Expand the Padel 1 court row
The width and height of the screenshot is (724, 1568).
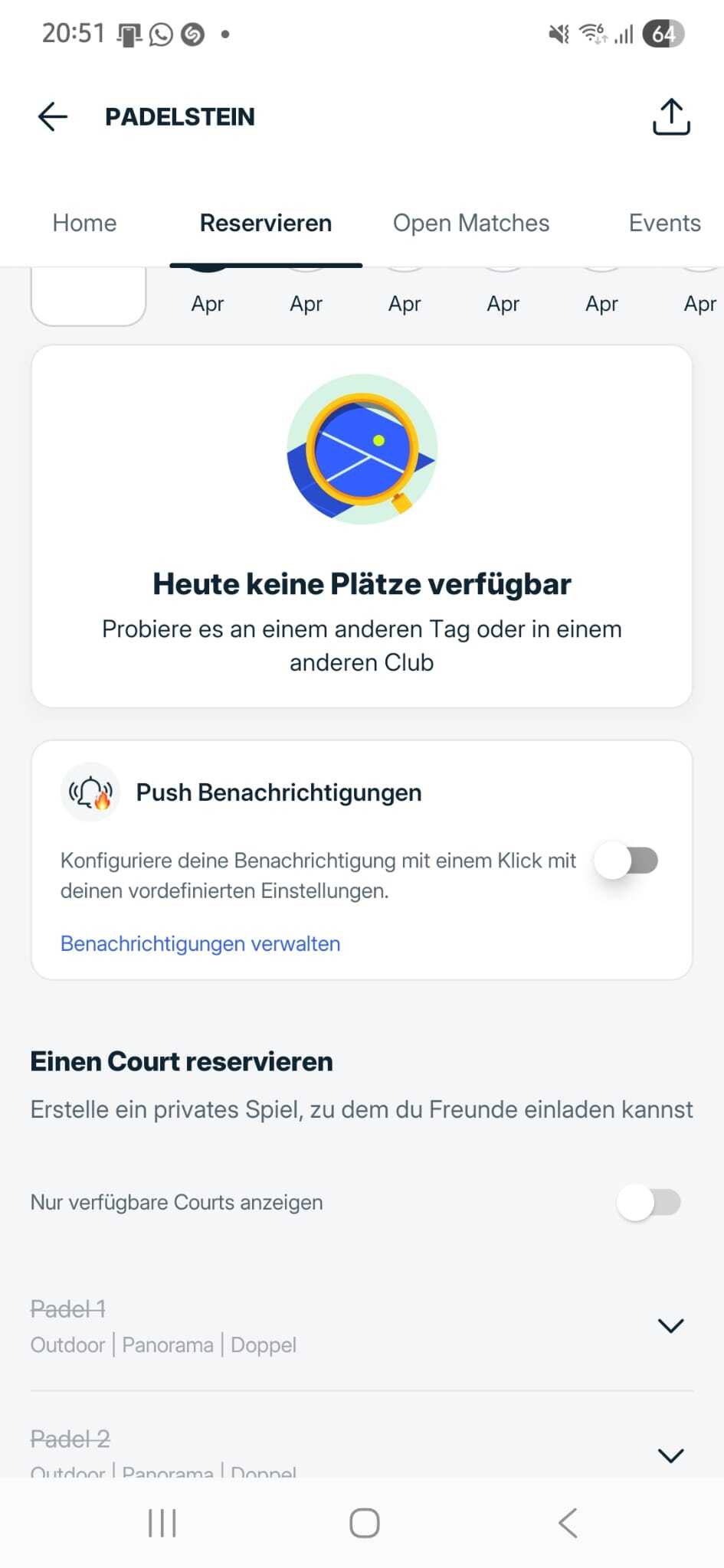click(x=670, y=1325)
